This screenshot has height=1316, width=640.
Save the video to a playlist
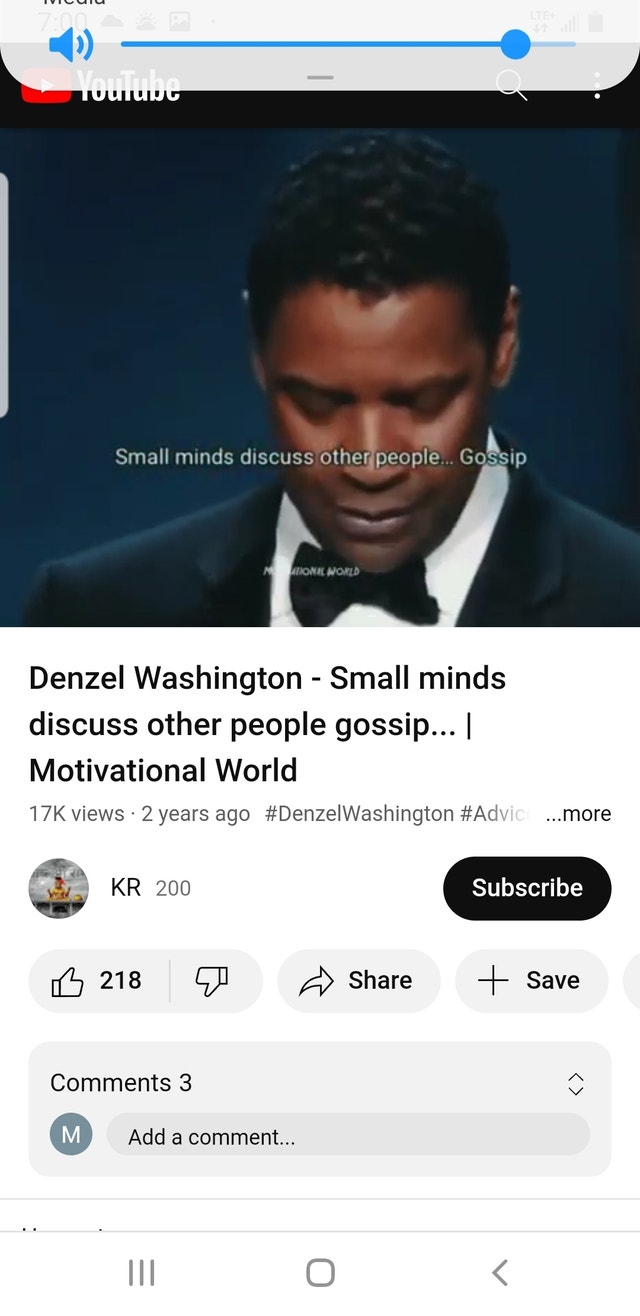(x=530, y=981)
